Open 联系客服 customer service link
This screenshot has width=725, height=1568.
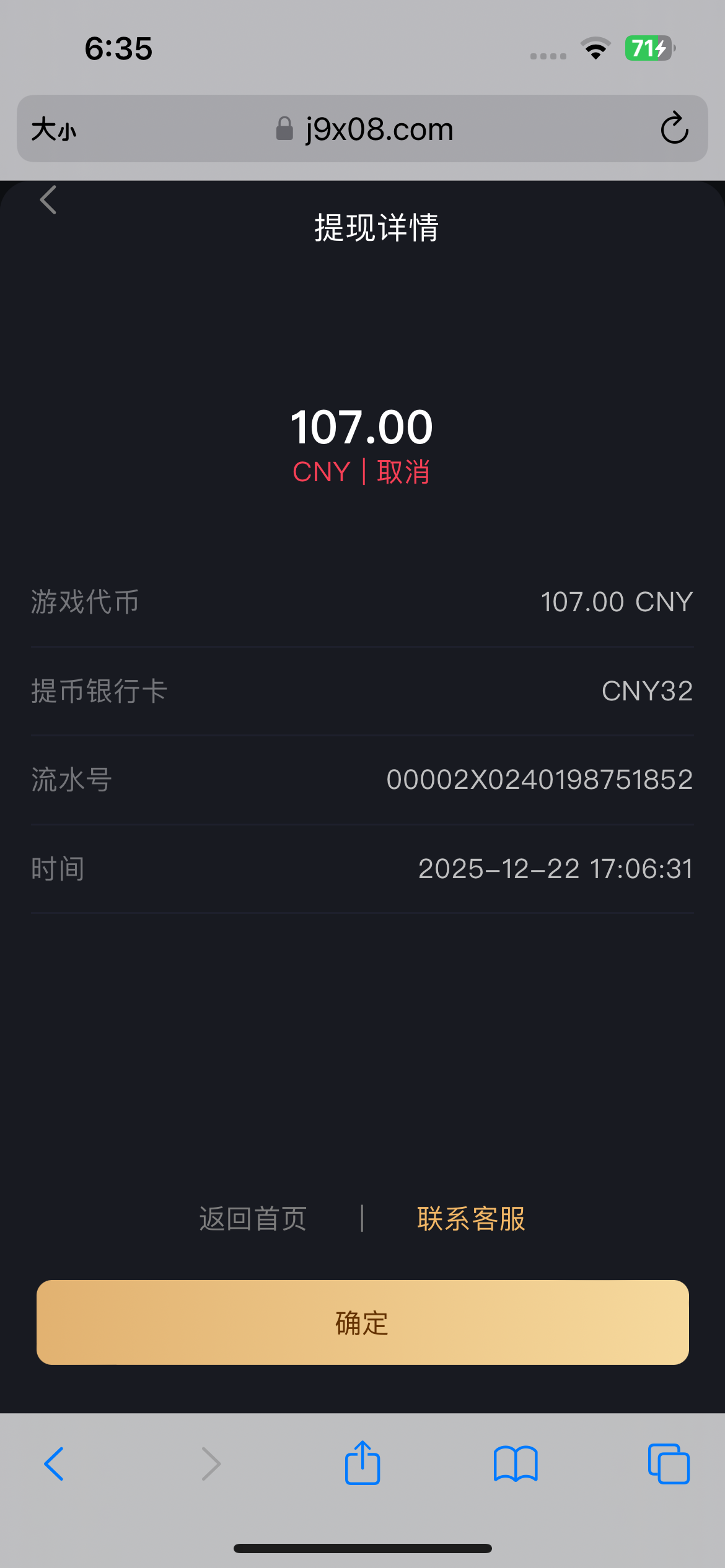tap(471, 1219)
